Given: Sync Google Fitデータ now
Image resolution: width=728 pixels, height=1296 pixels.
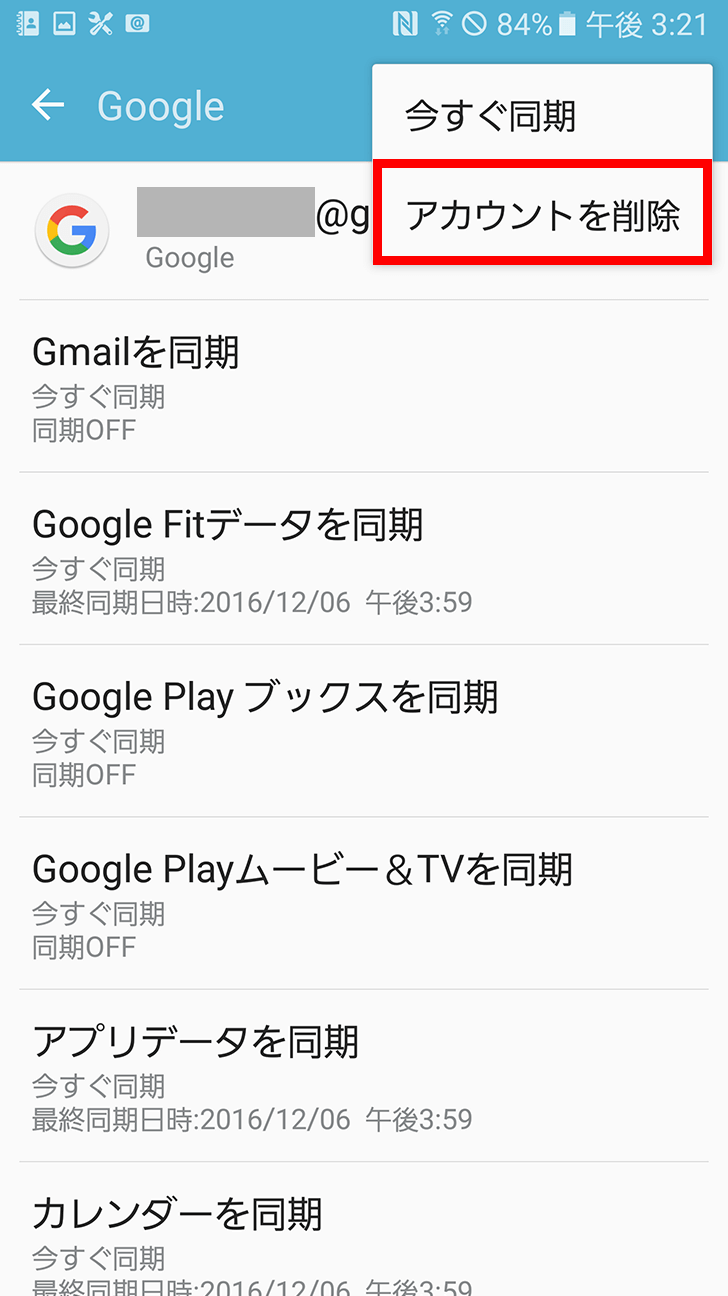Looking at the screenshot, I should [x=364, y=559].
